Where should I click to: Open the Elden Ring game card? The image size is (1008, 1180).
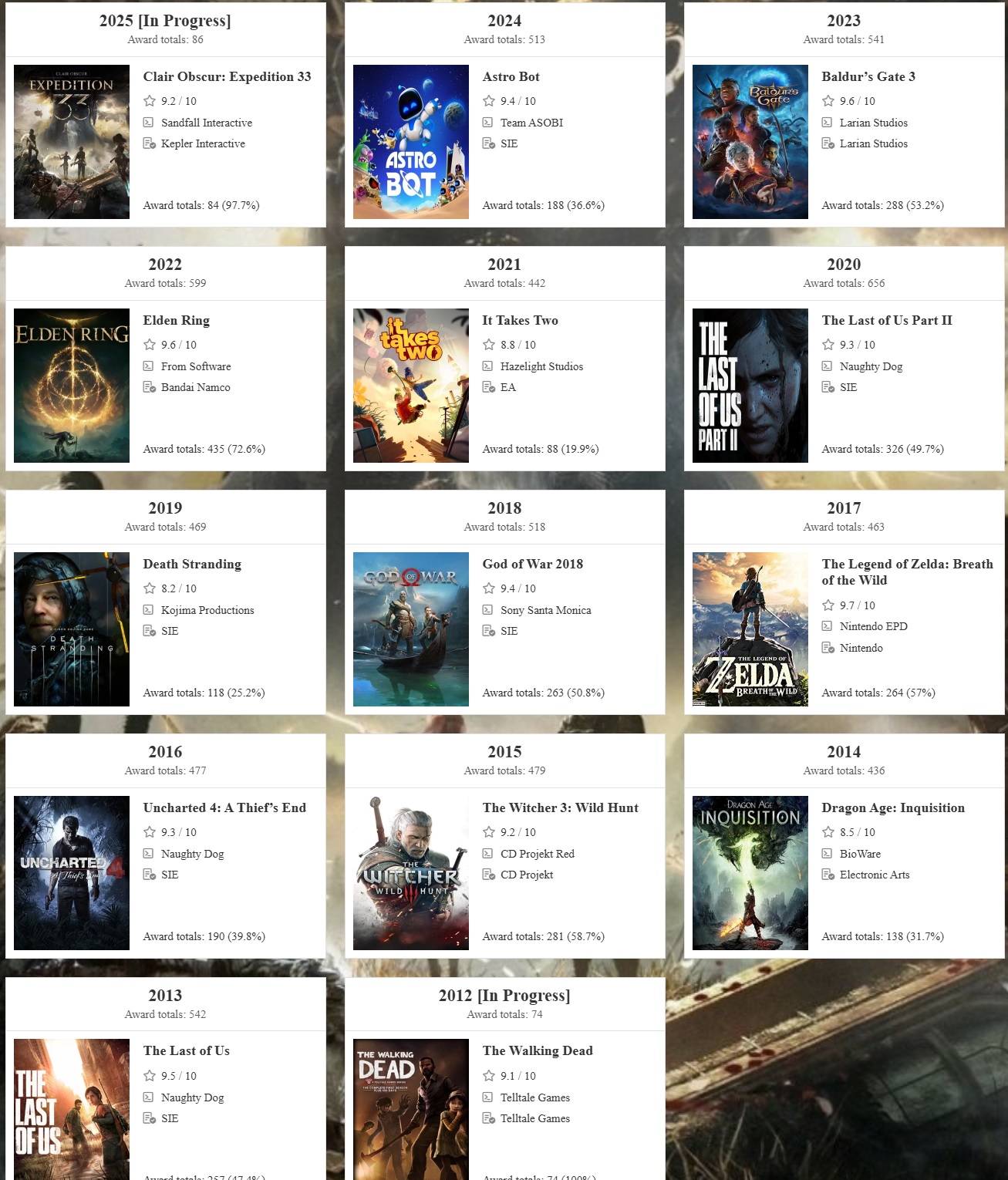pyautogui.click(x=176, y=321)
